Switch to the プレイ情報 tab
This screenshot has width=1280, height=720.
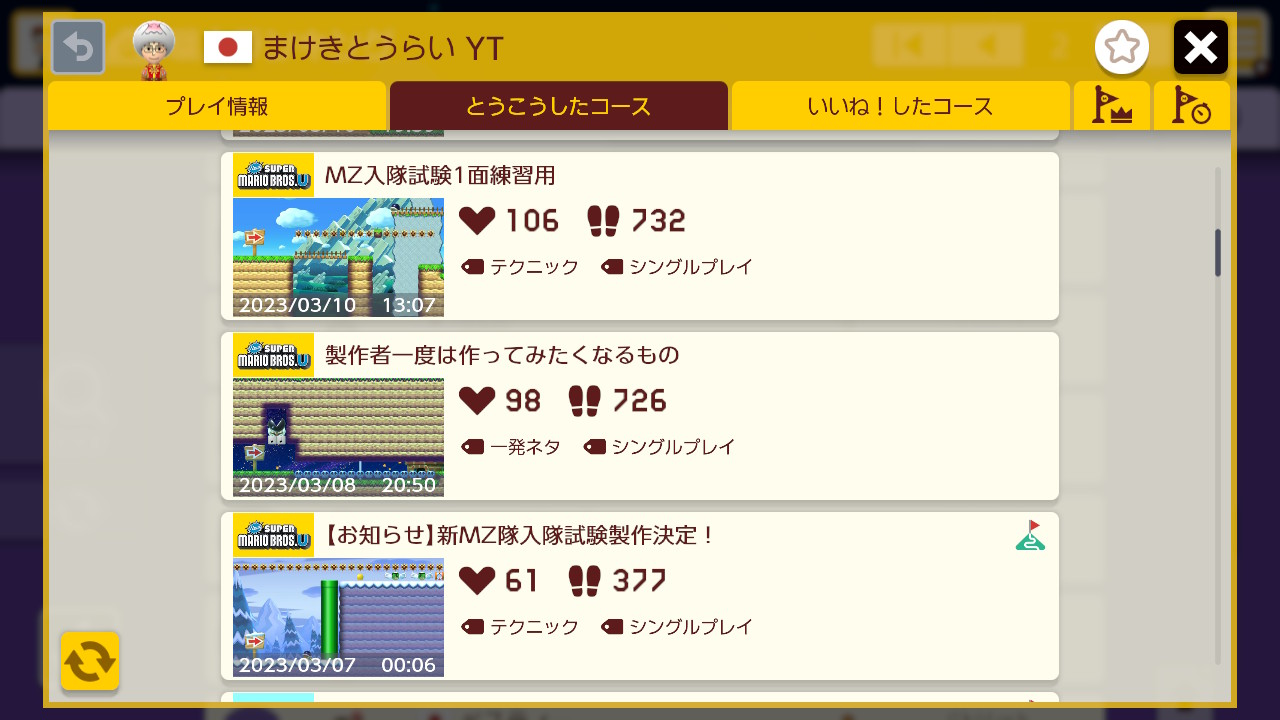tap(216, 107)
